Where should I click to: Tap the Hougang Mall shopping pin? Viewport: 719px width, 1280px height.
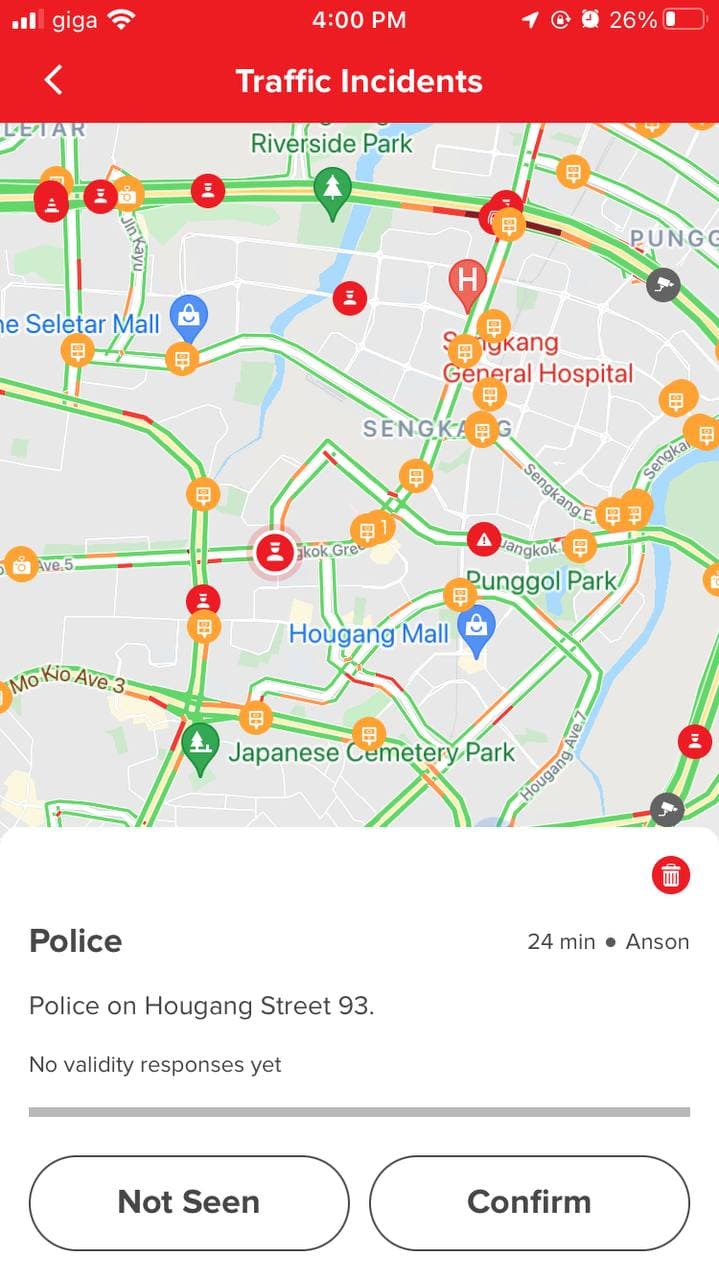click(475, 627)
